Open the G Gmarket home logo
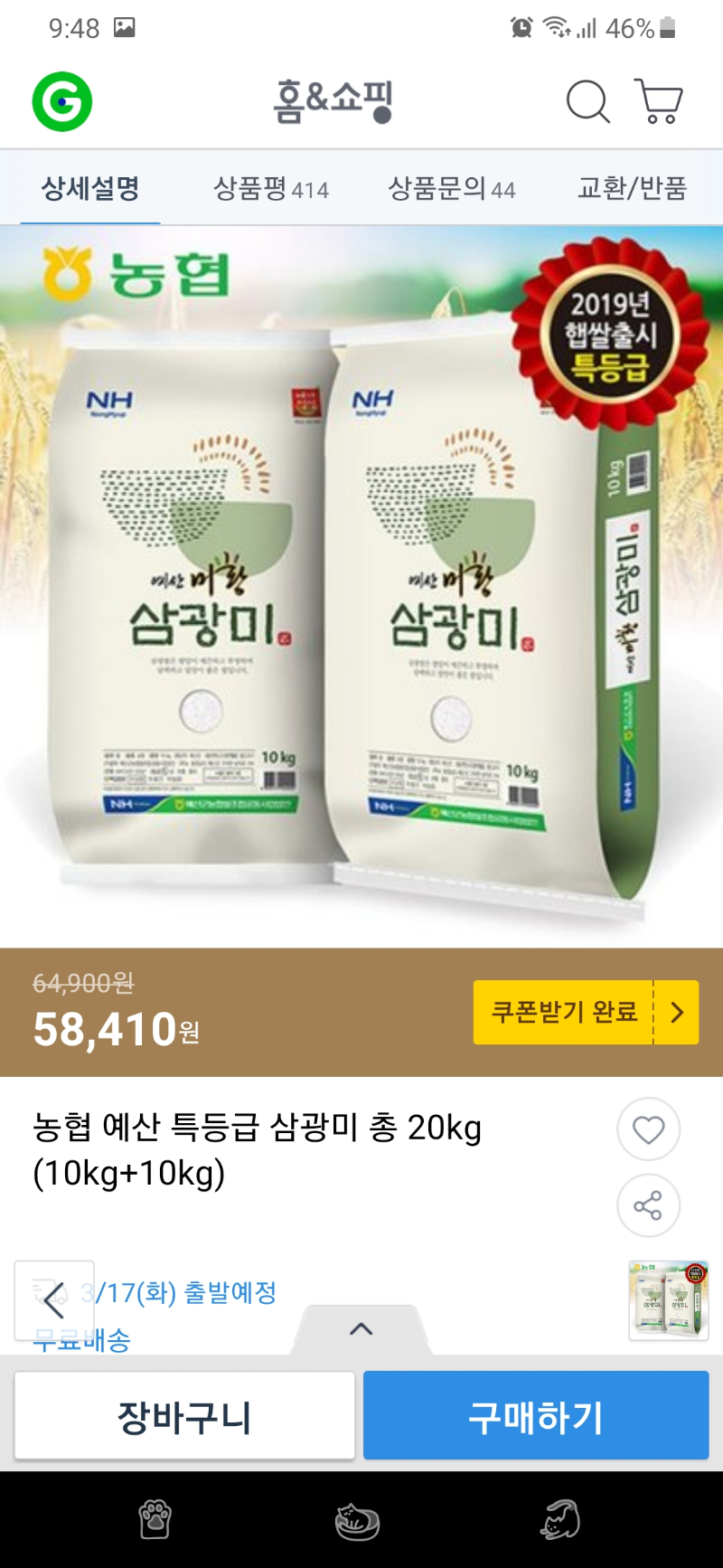This screenshot has width=723, height=1568. 62,101
